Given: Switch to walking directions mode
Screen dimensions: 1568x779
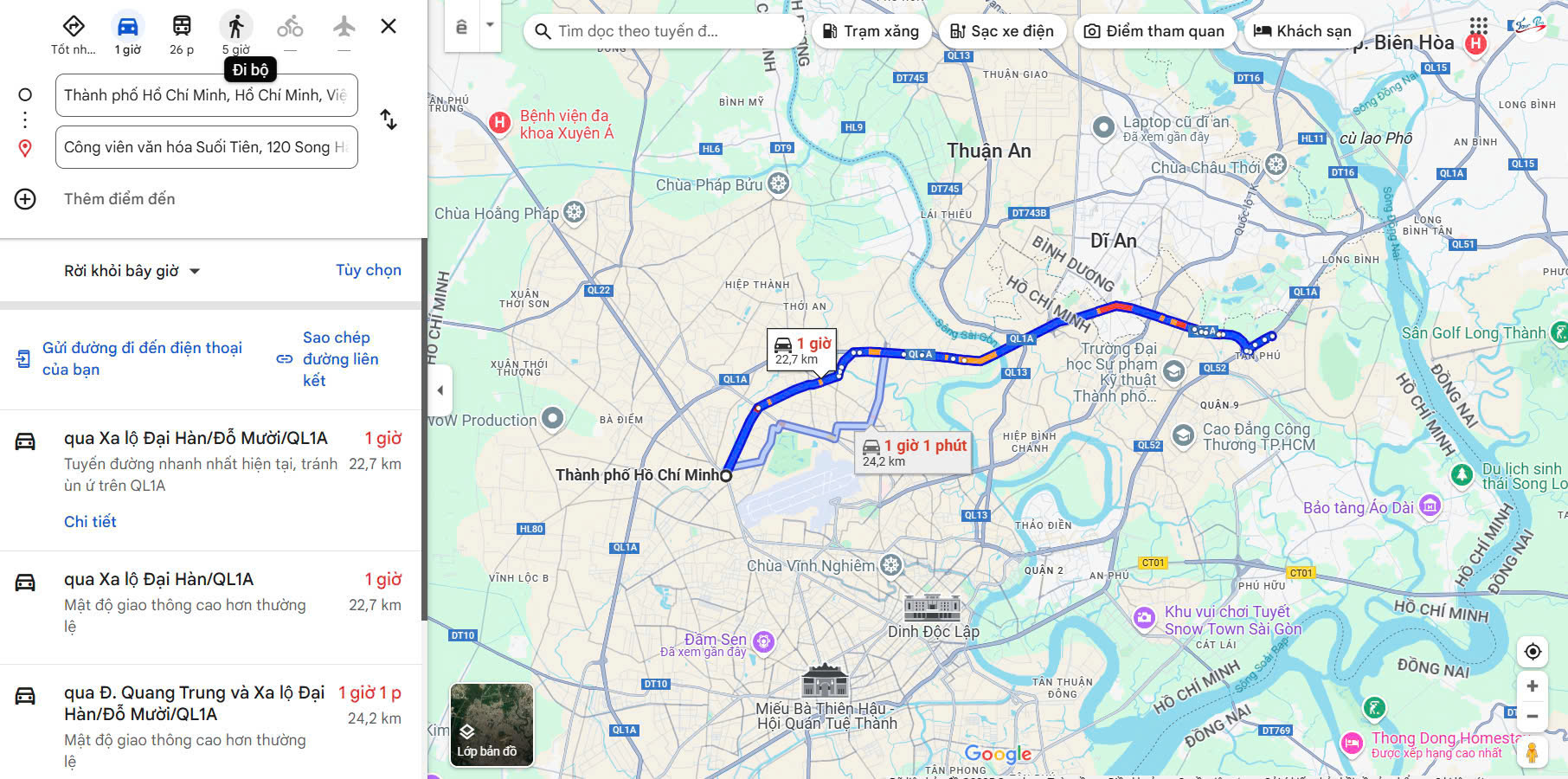Looking at the screenshot, I should coord(235,28).
